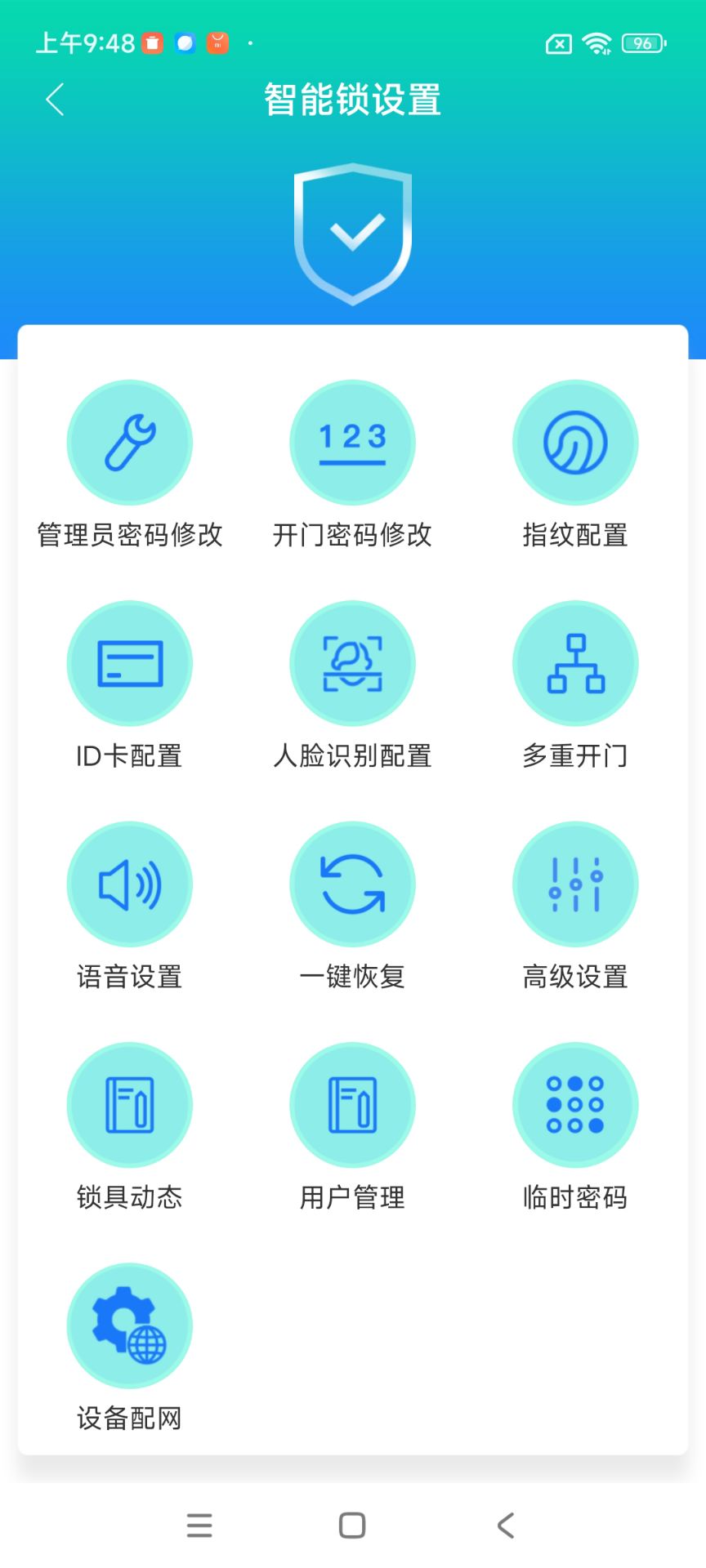Open the 人脸识别配置 face recognition icon
The height and width of the screenshot is (1568, 706).
(352, 663)
